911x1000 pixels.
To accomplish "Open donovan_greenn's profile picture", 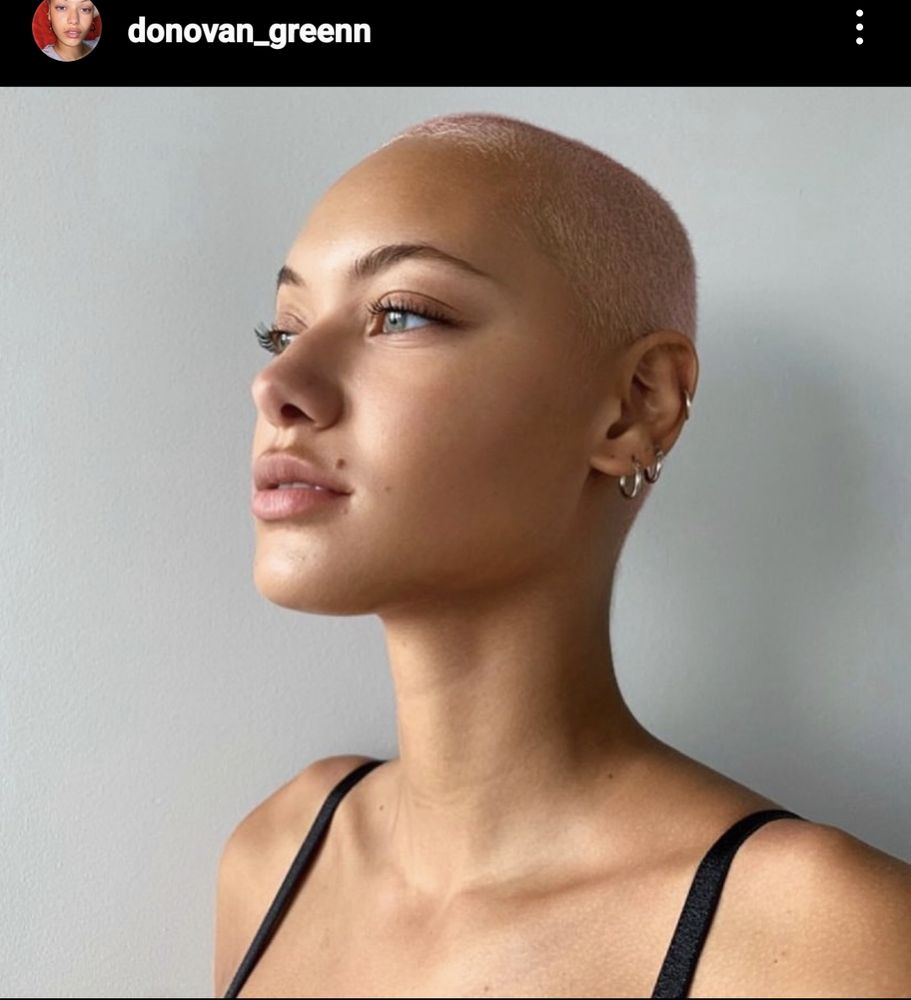I will [67, 29].
